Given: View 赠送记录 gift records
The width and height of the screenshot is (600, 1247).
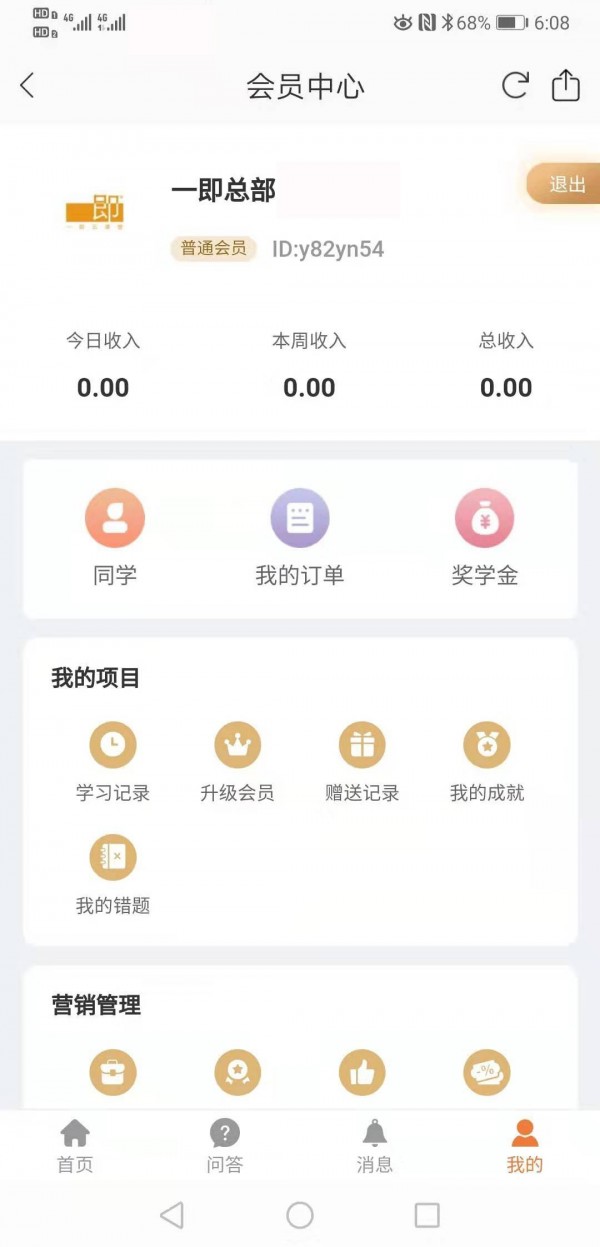Looking at the screenshot, I should pos(362,763).
